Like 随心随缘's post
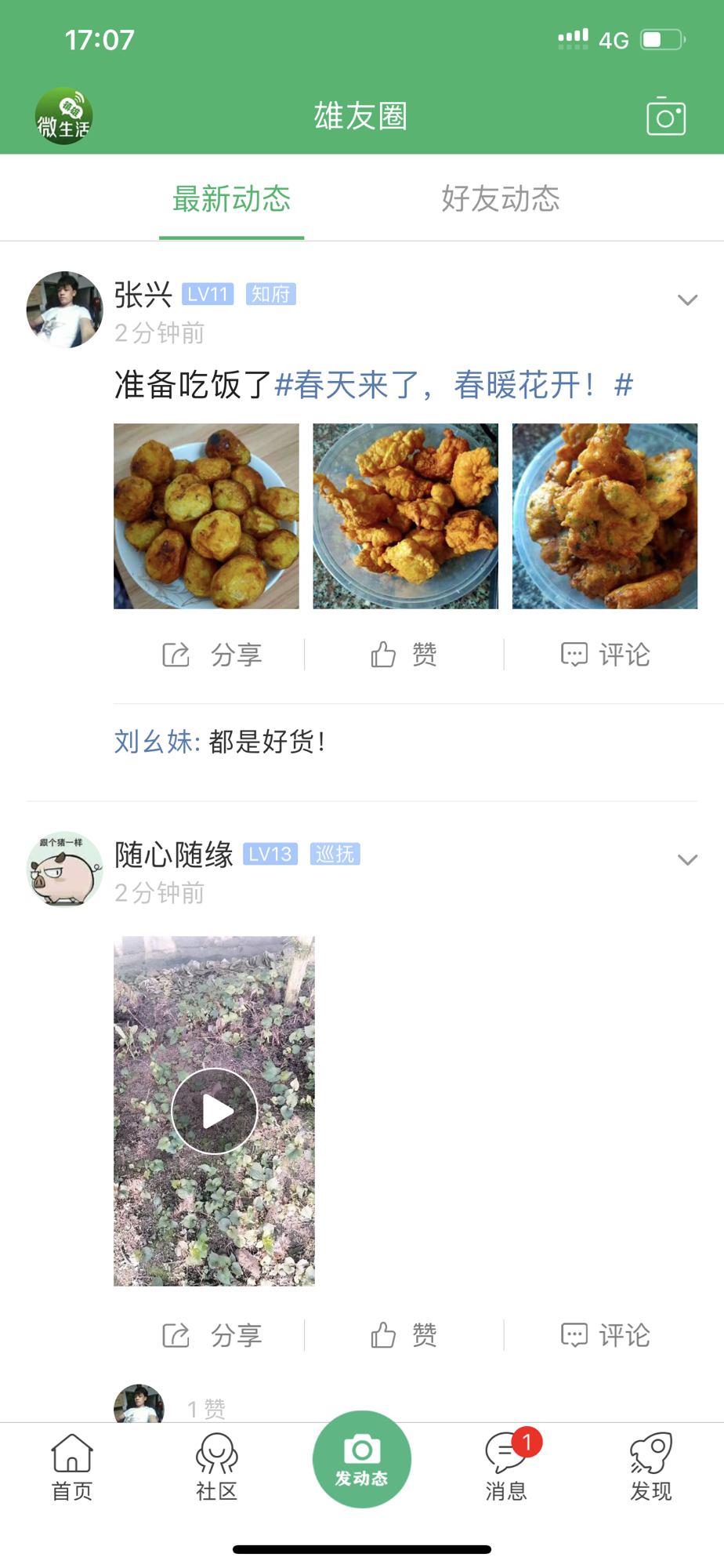Image resolution: width=724 pixels, height=1568 pixels. 404,1335
